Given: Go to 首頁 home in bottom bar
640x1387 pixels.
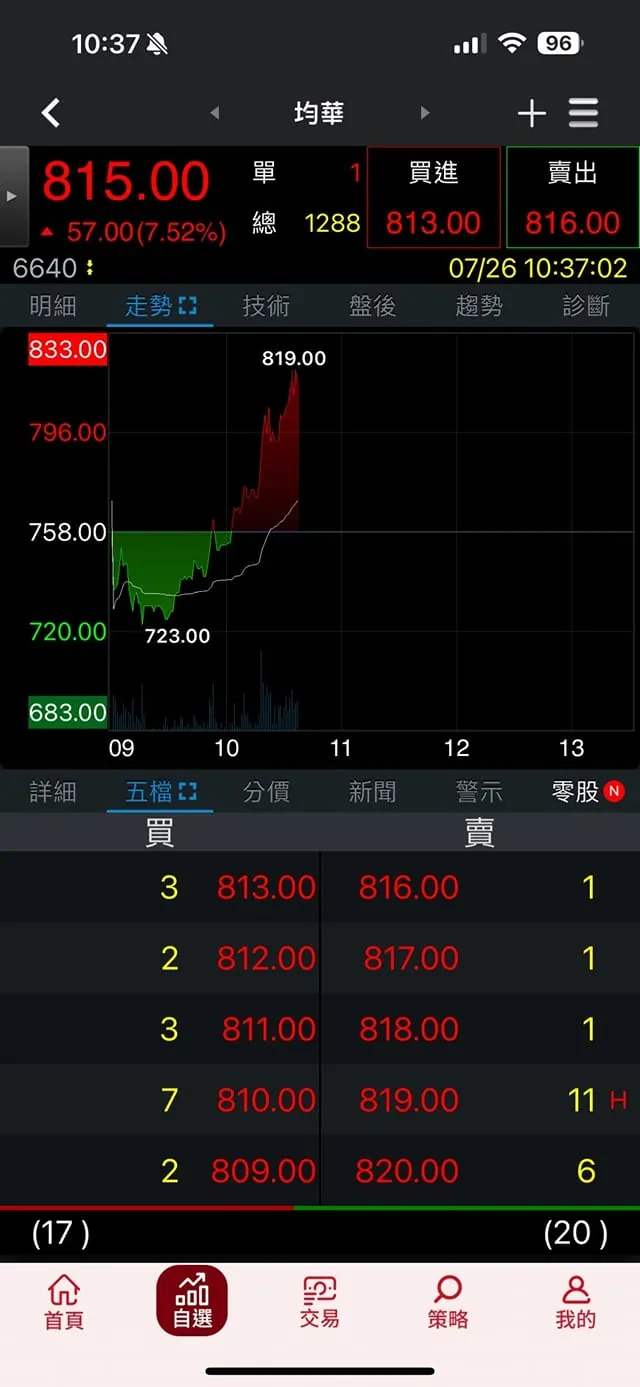Looking at the screenshot, I should [64, 1302].
